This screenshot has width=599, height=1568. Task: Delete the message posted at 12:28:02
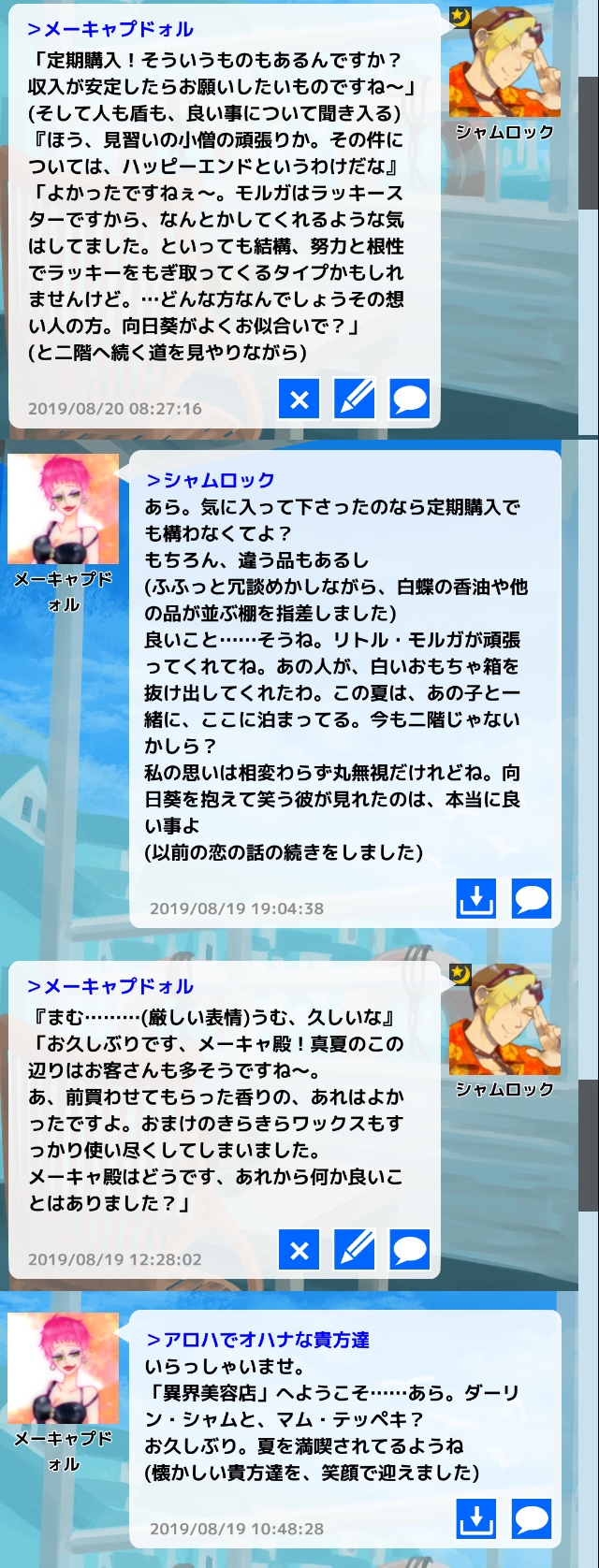tap(299, 1251)
